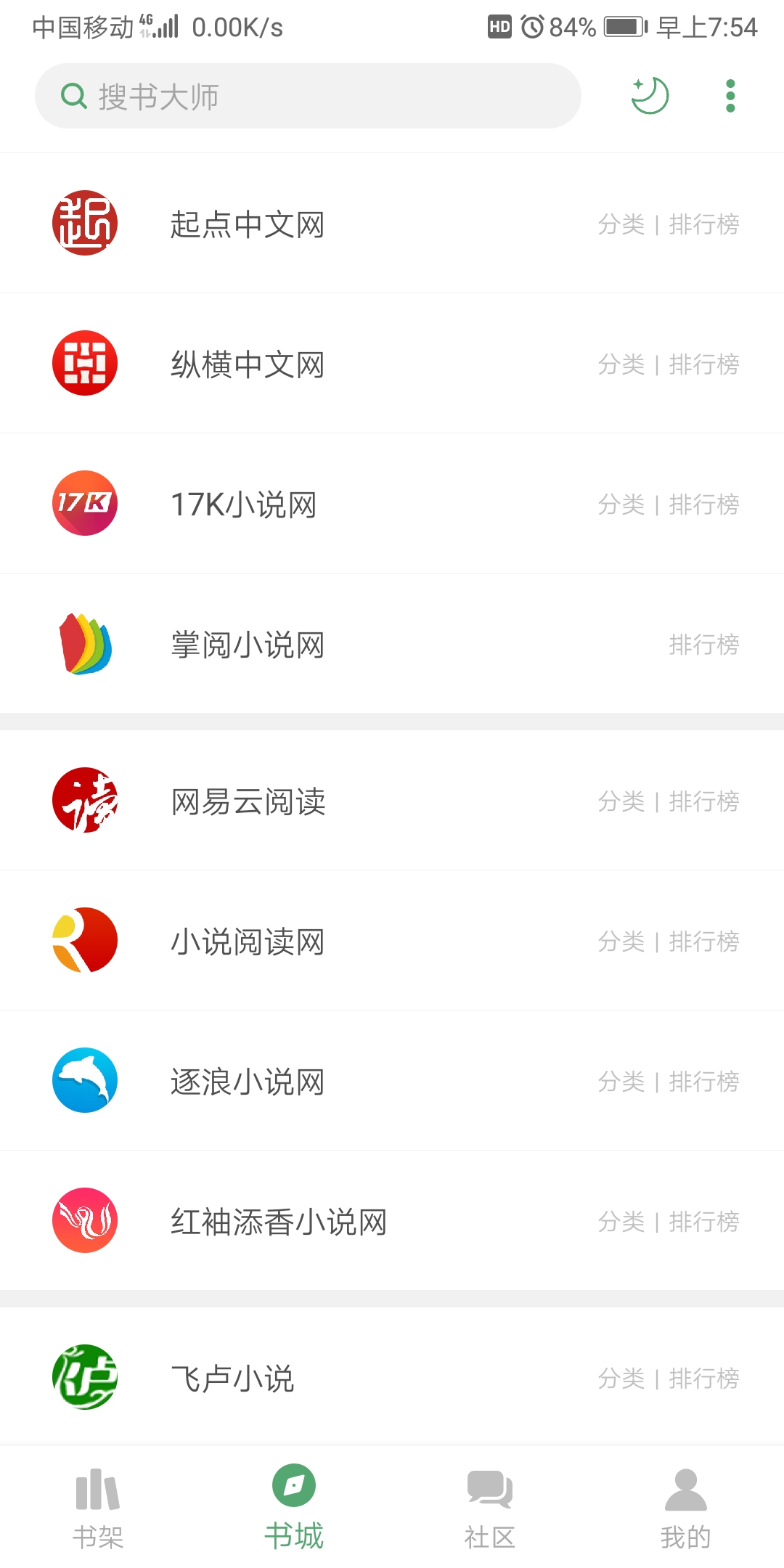Open 分类 for 逐浪小说网
784x1568 pixels.
click(621, 1082)
